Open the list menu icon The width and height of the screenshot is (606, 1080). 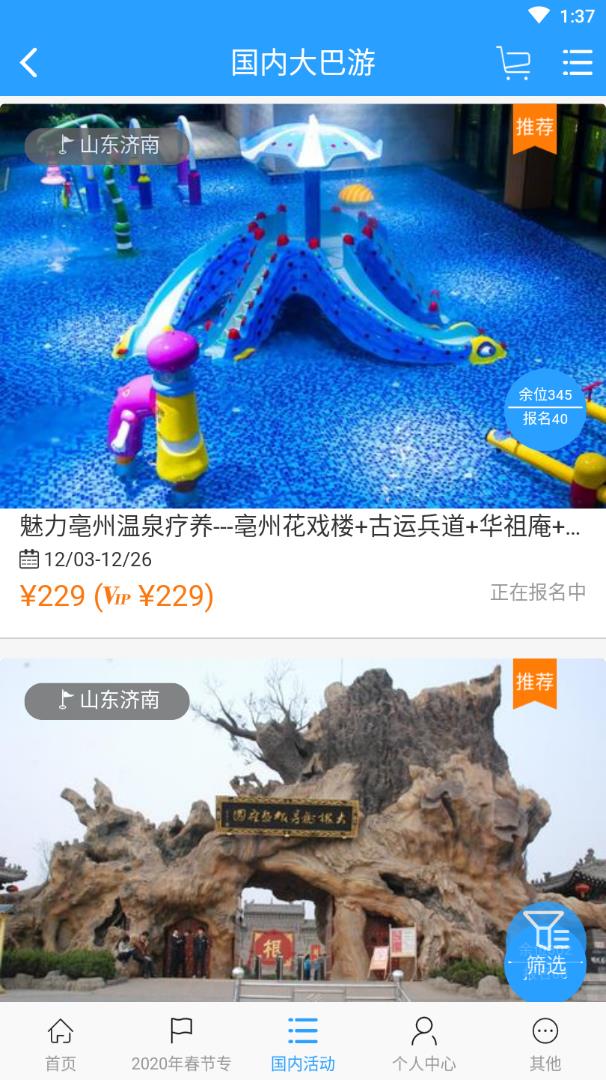click(x=577, y=63)
